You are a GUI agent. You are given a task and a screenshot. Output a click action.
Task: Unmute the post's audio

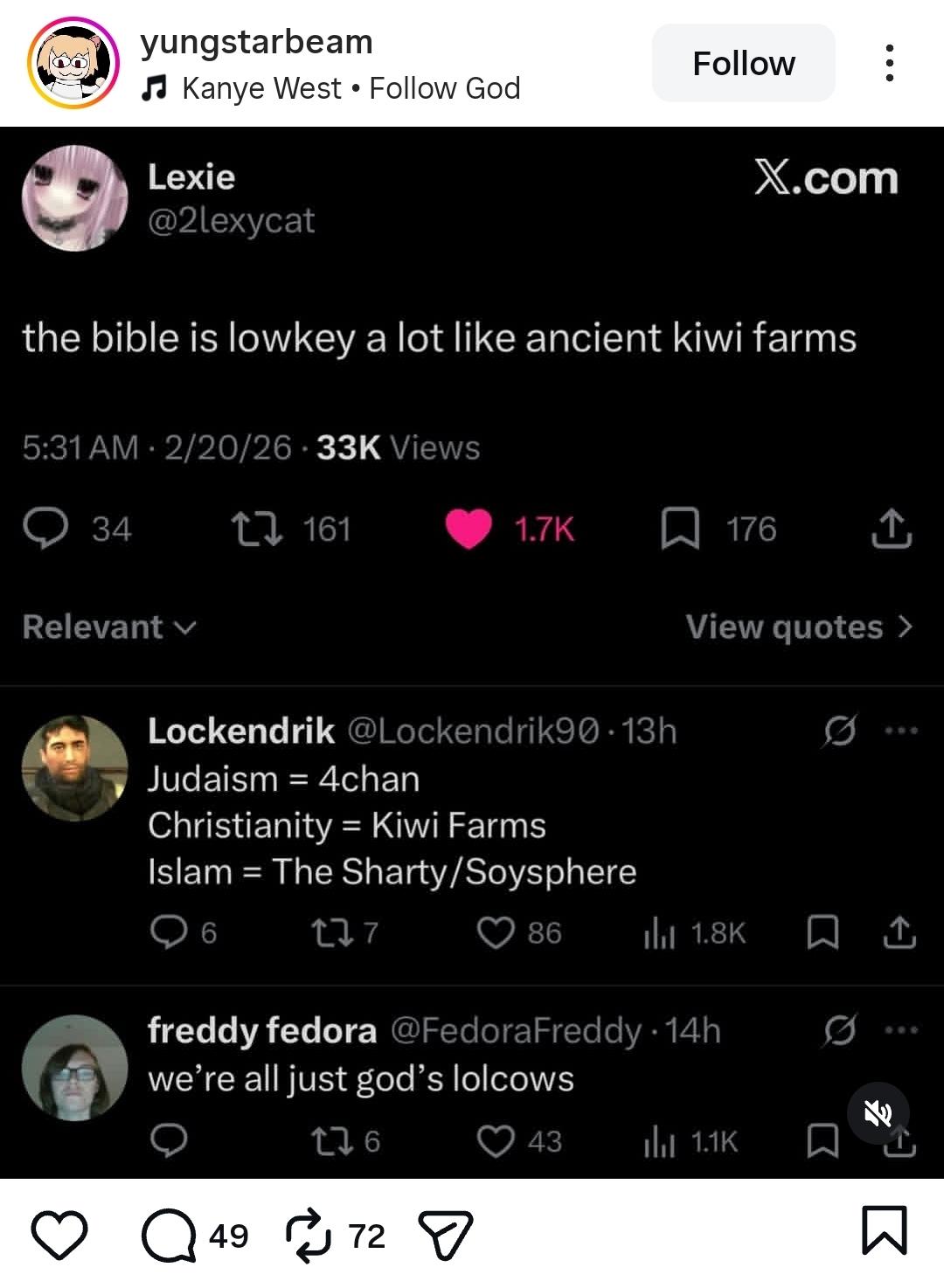878,1112
